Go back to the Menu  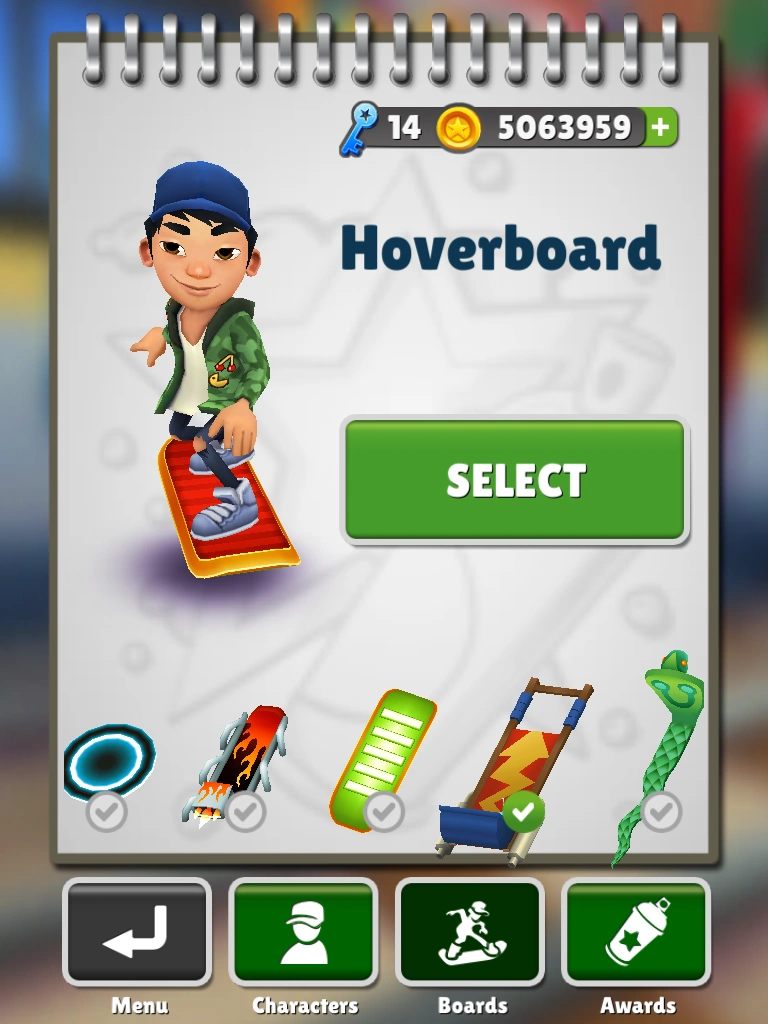(x=137, y=932)
